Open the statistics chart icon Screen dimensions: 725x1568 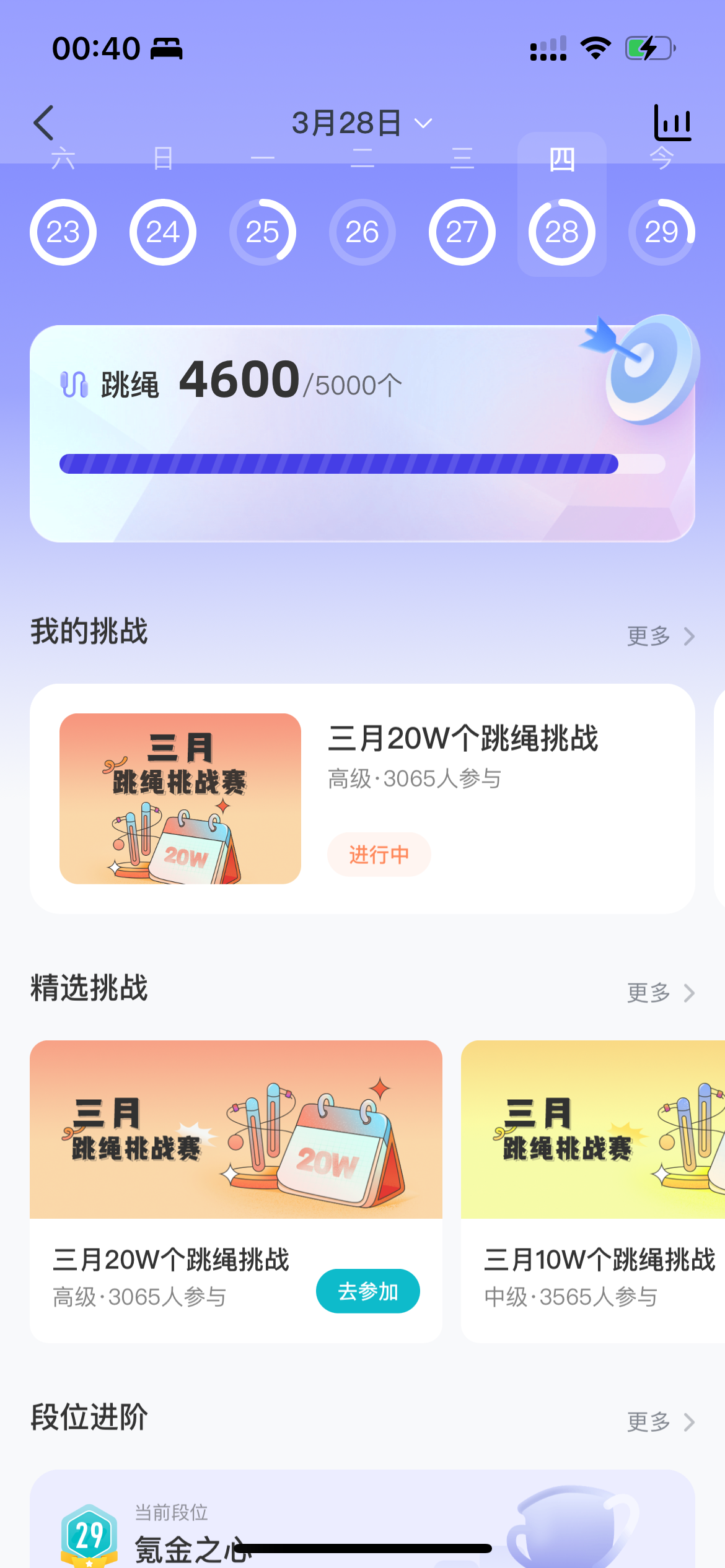[672, 123]
